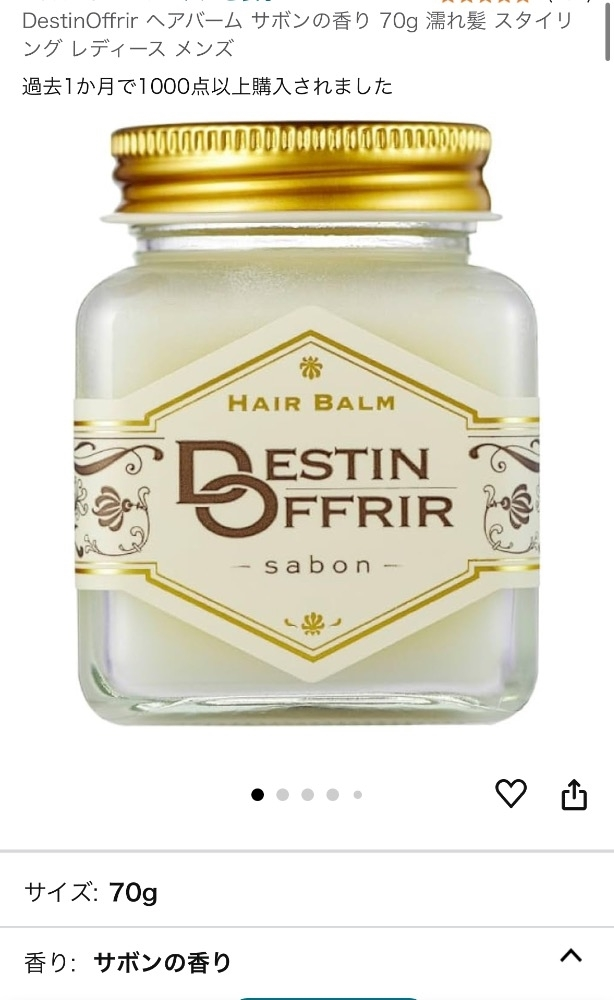Share this product listing
Screen dimensions: 614x1000
tap(574, 794)
